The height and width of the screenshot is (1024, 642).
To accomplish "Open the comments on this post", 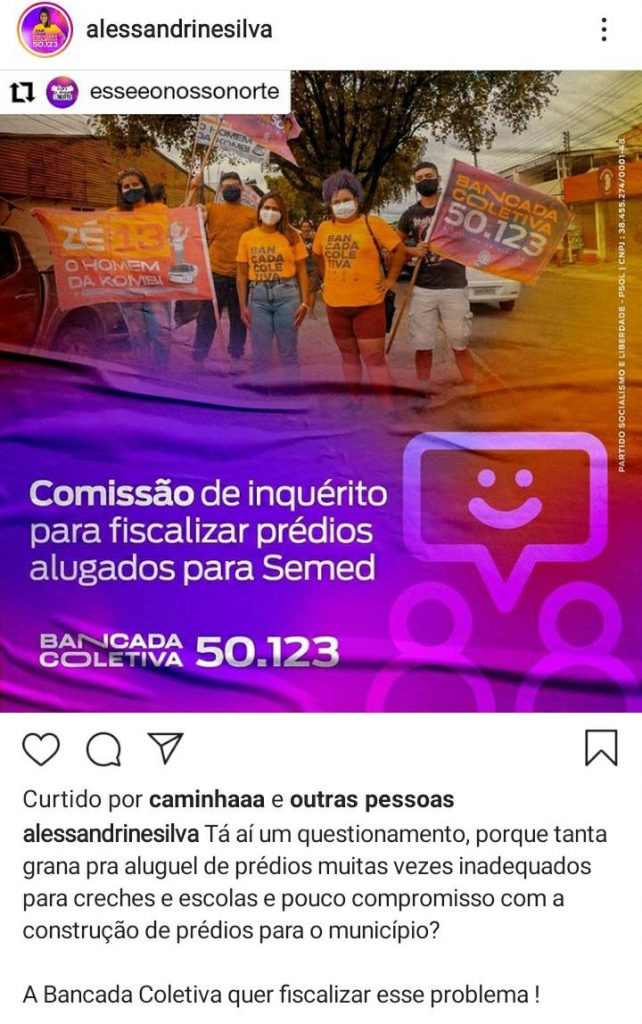I will [103, 749].
